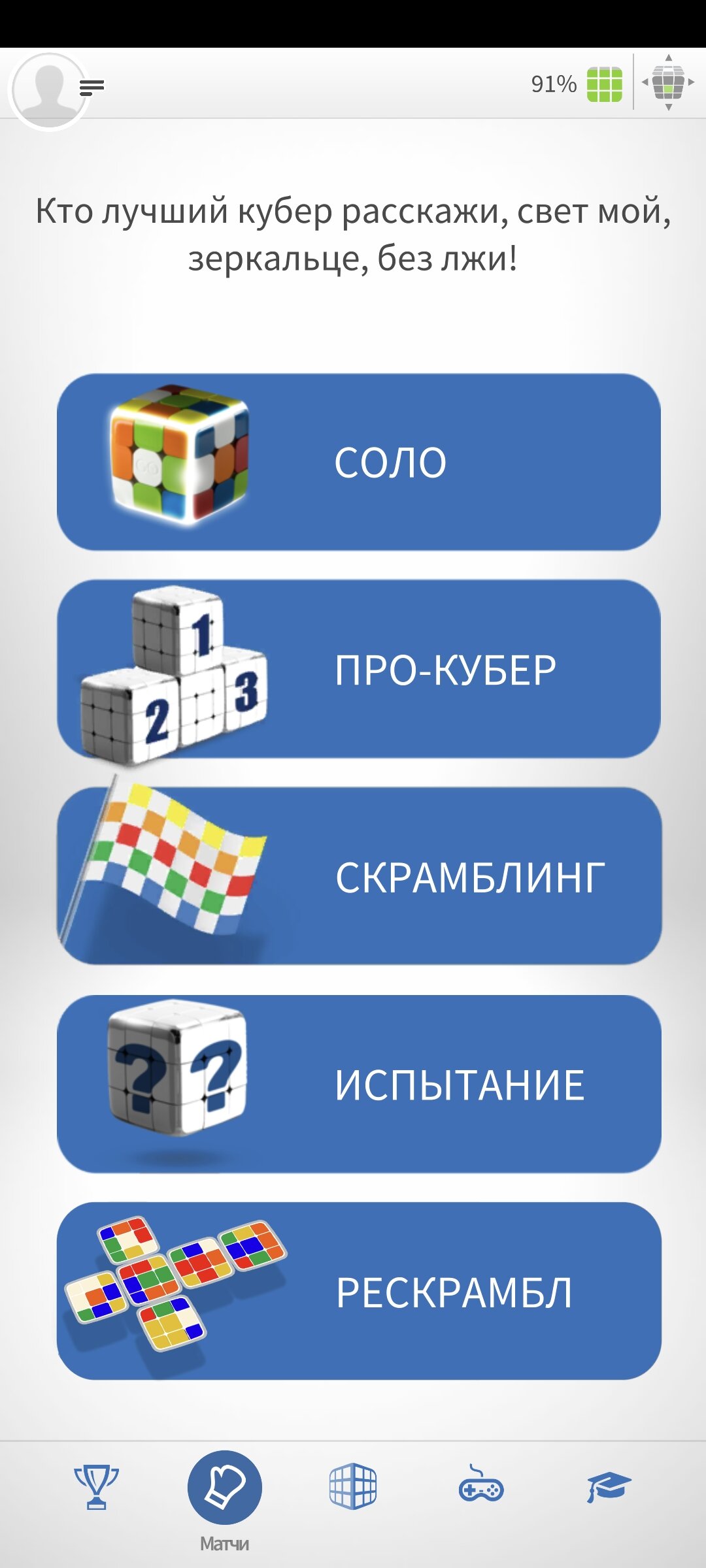Launch the ИСПЫТАНИЕ challenge
Screen dimensions: 706x1568
click(359, 1084)
